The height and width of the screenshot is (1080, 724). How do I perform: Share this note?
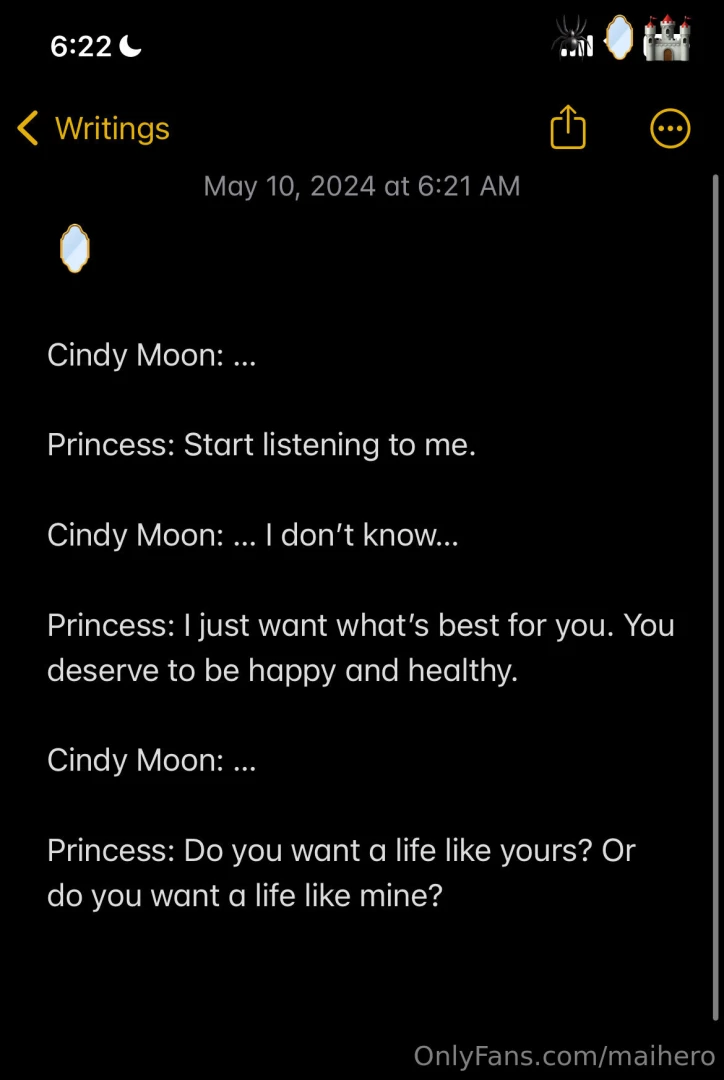(568, 129)
